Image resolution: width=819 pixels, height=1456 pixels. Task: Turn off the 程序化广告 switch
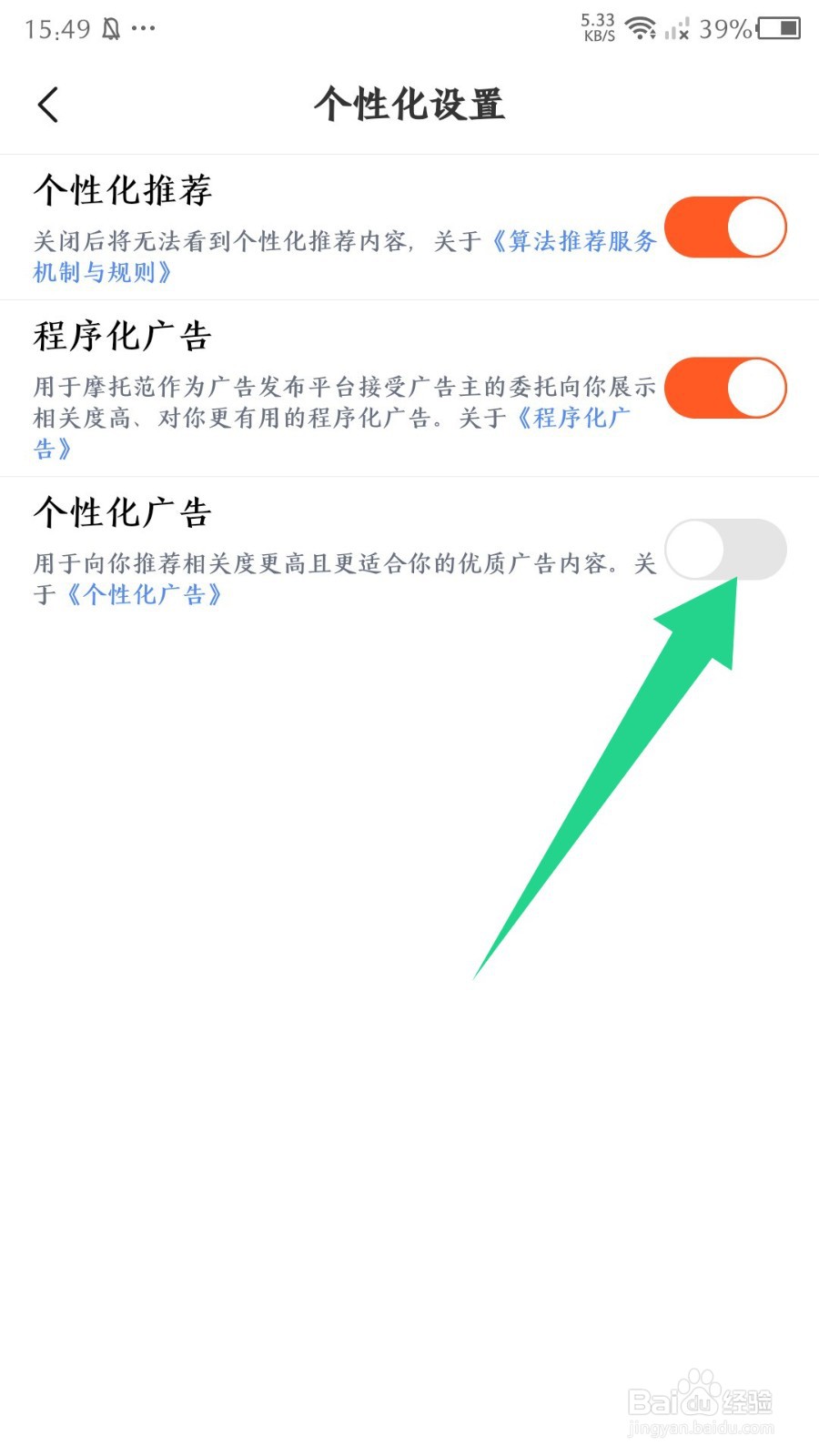725,387
